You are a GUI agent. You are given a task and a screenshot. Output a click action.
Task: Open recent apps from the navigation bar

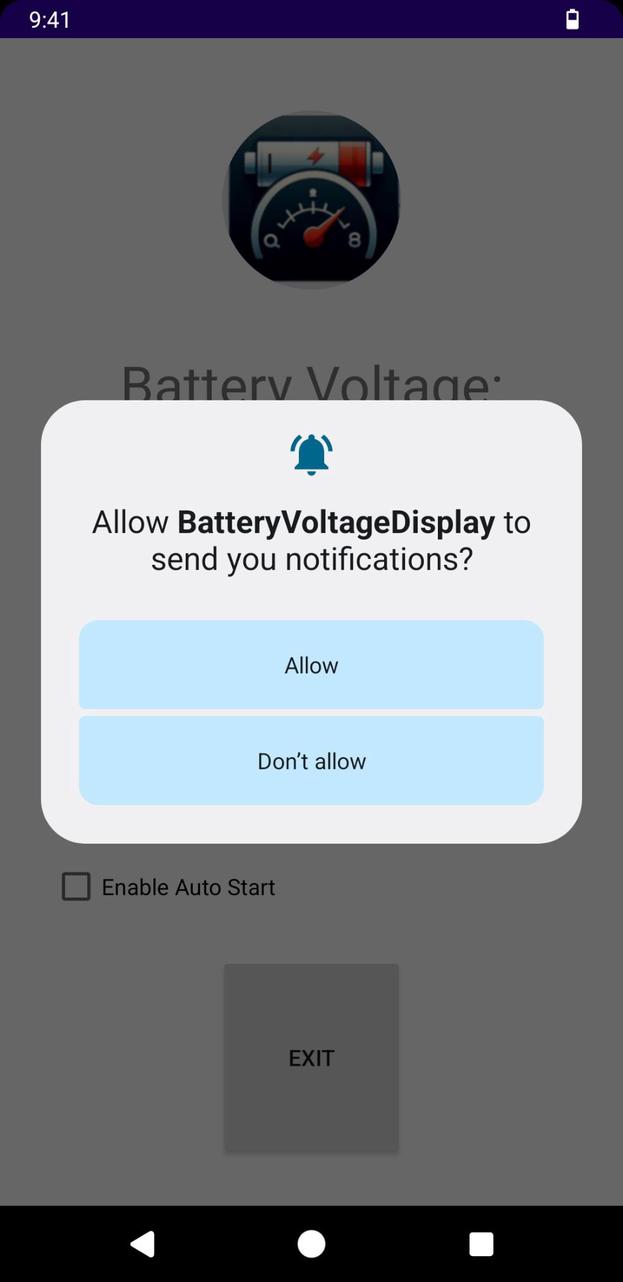click(481, 1243)
